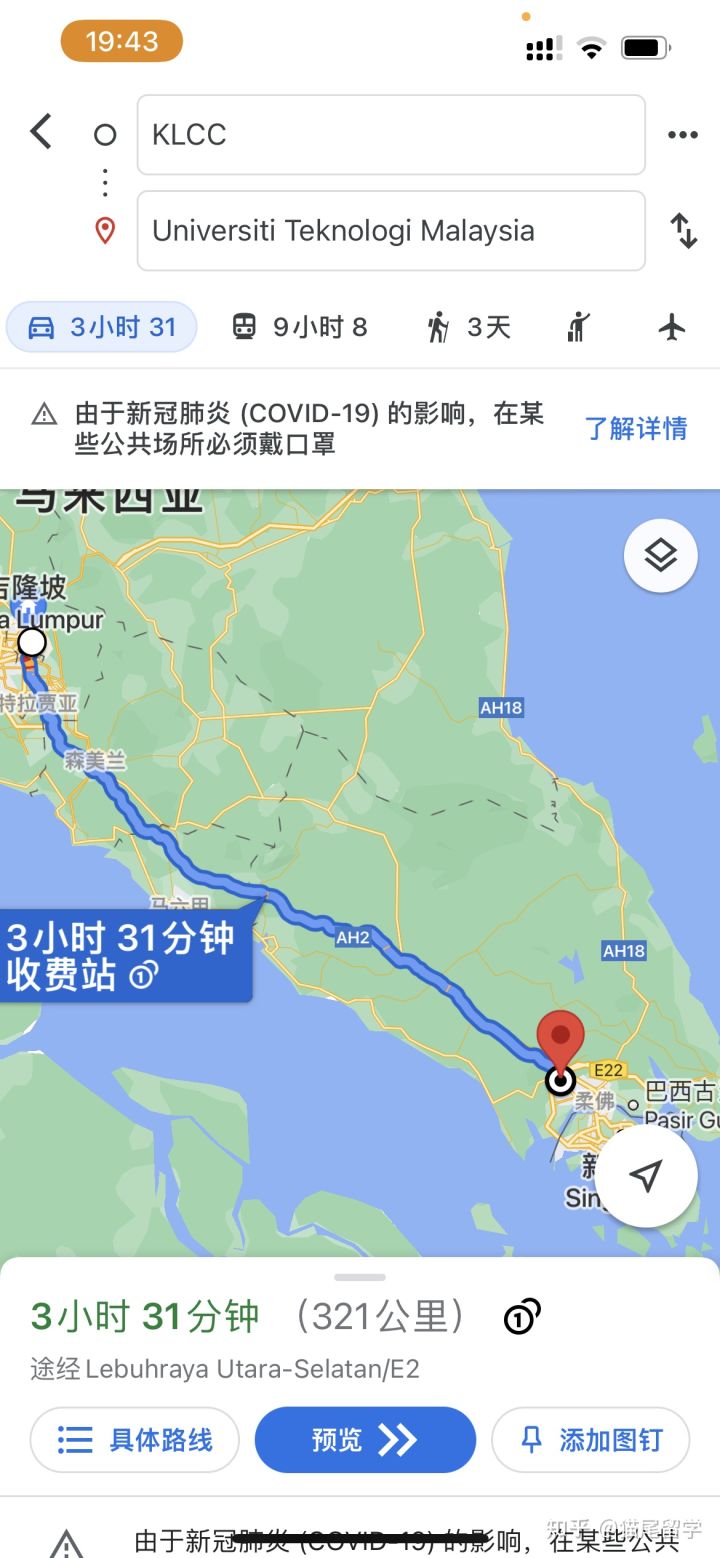Image resolution: width=720 pixels, height=1558 pixels.
Task: Switch to the walking tab showing 3天
Action: coord(468,327)
